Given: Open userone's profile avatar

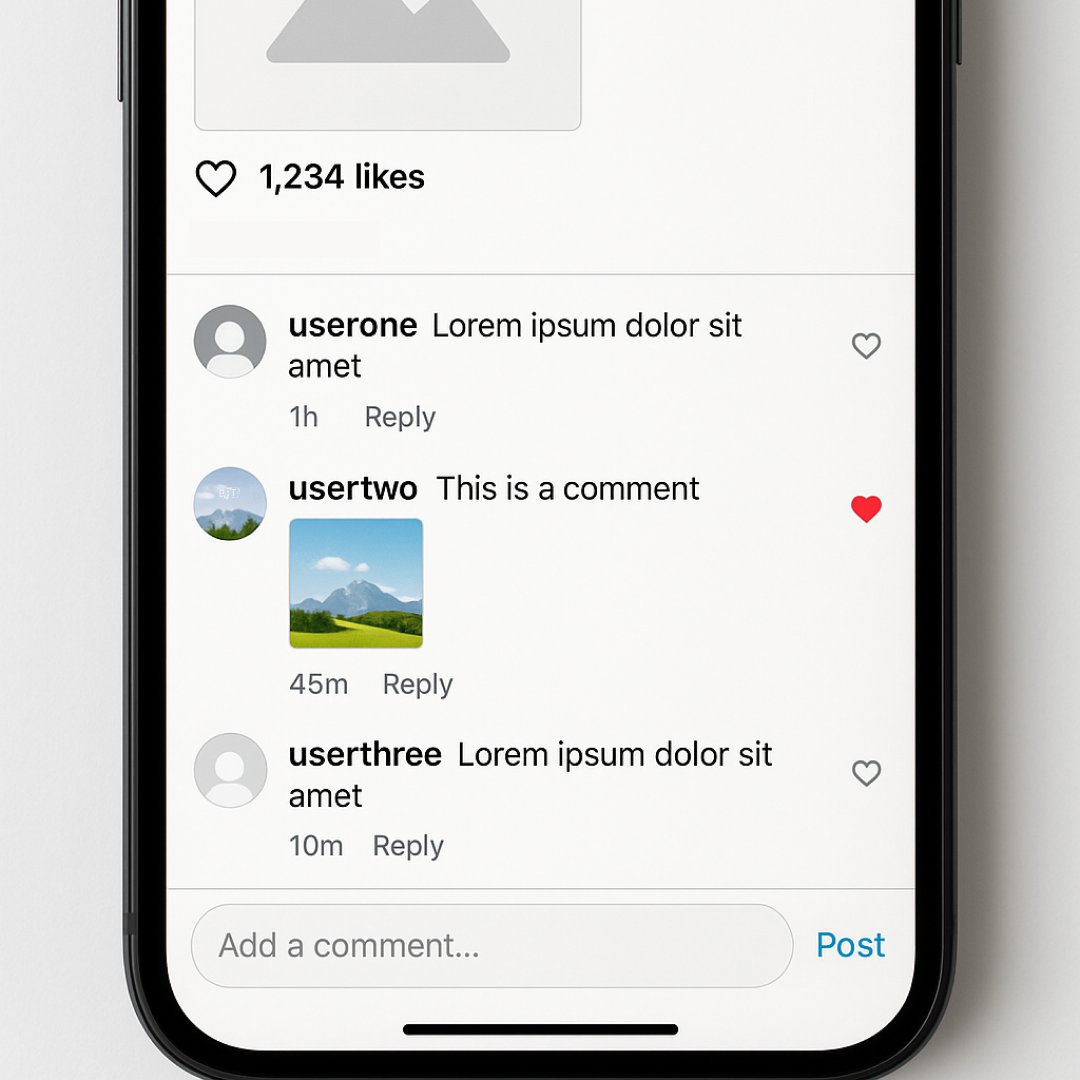Looking at the screenshot, I should coord(230,342).
